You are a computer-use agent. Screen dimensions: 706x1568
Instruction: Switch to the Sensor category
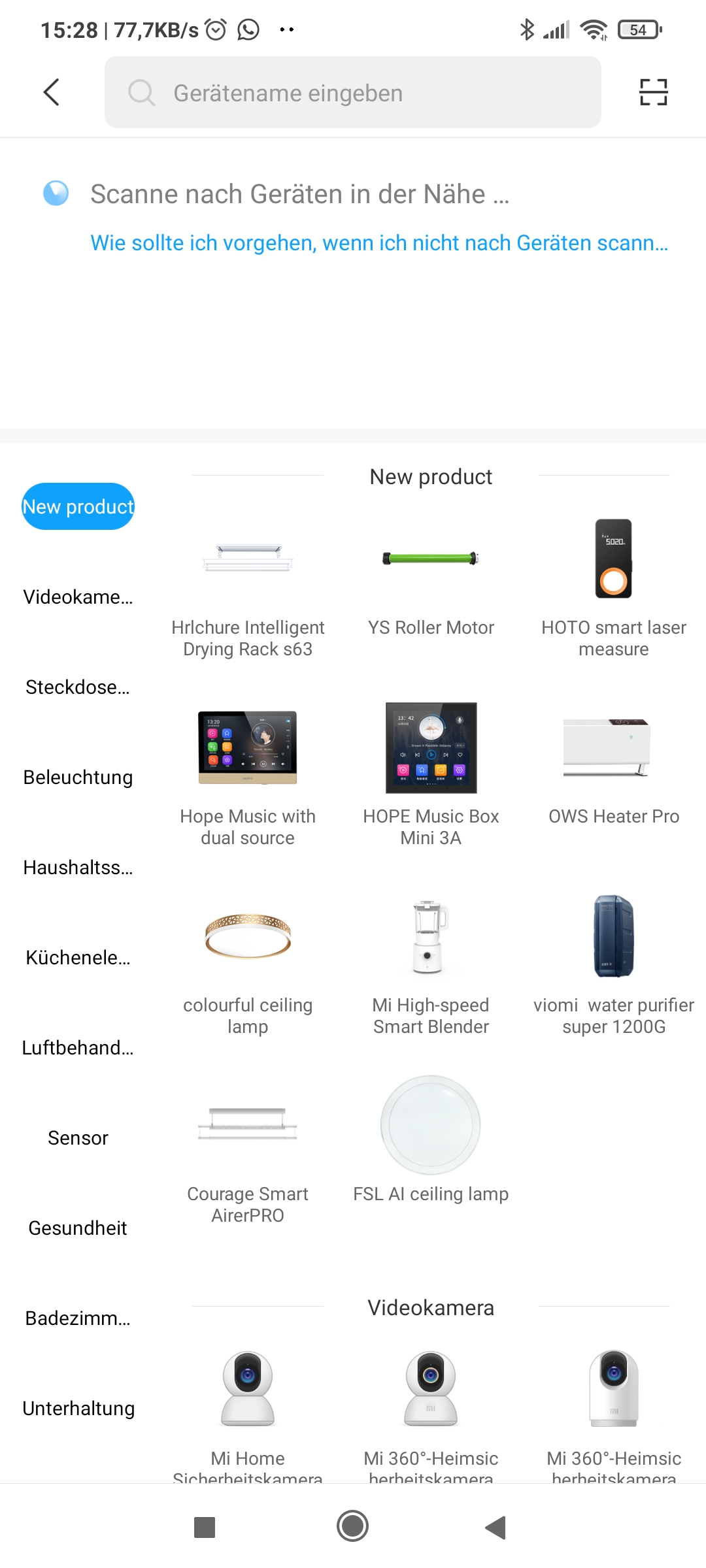[78, 1138]
